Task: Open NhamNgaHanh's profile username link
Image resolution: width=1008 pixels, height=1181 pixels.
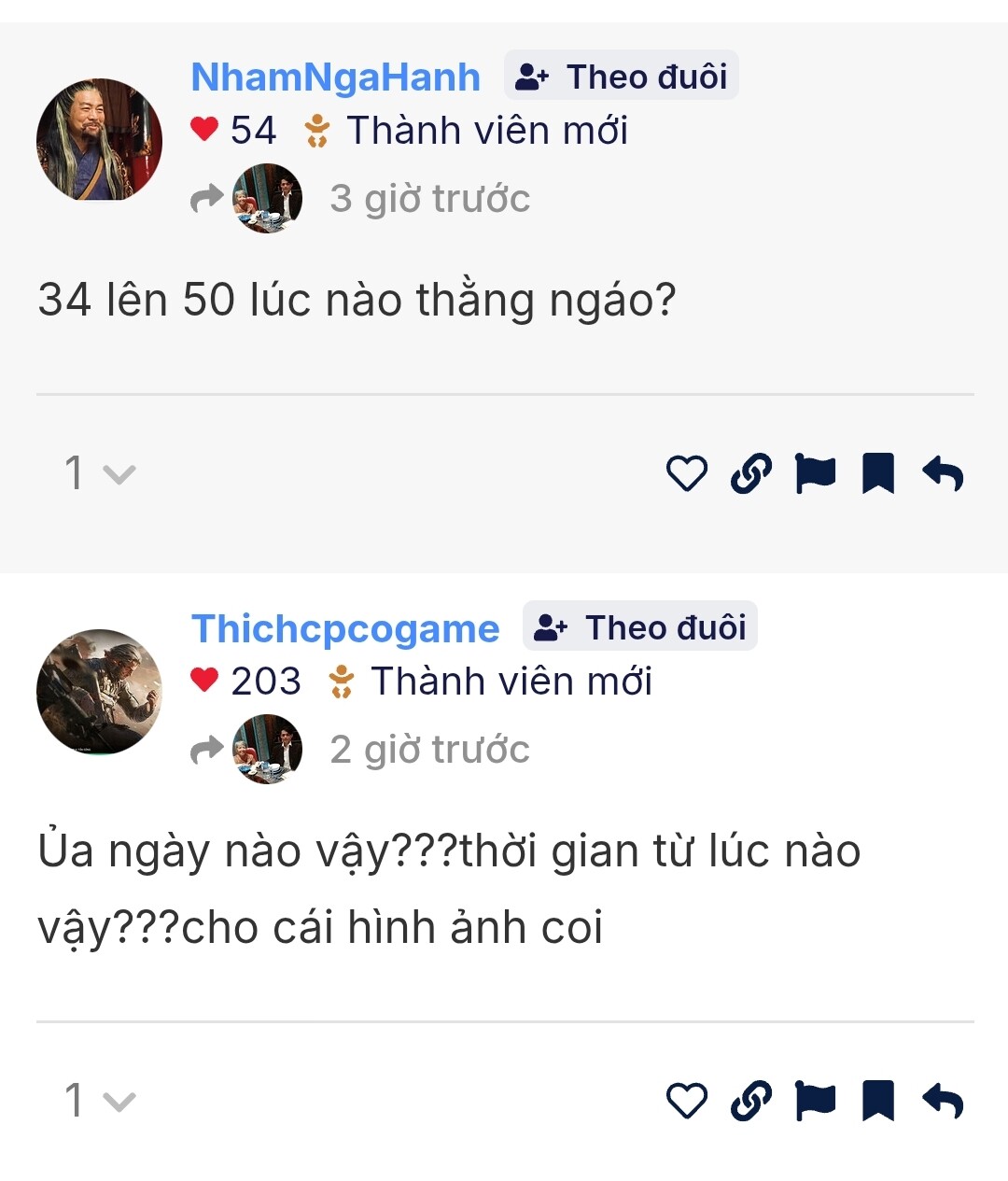Action: click(335, 77)
